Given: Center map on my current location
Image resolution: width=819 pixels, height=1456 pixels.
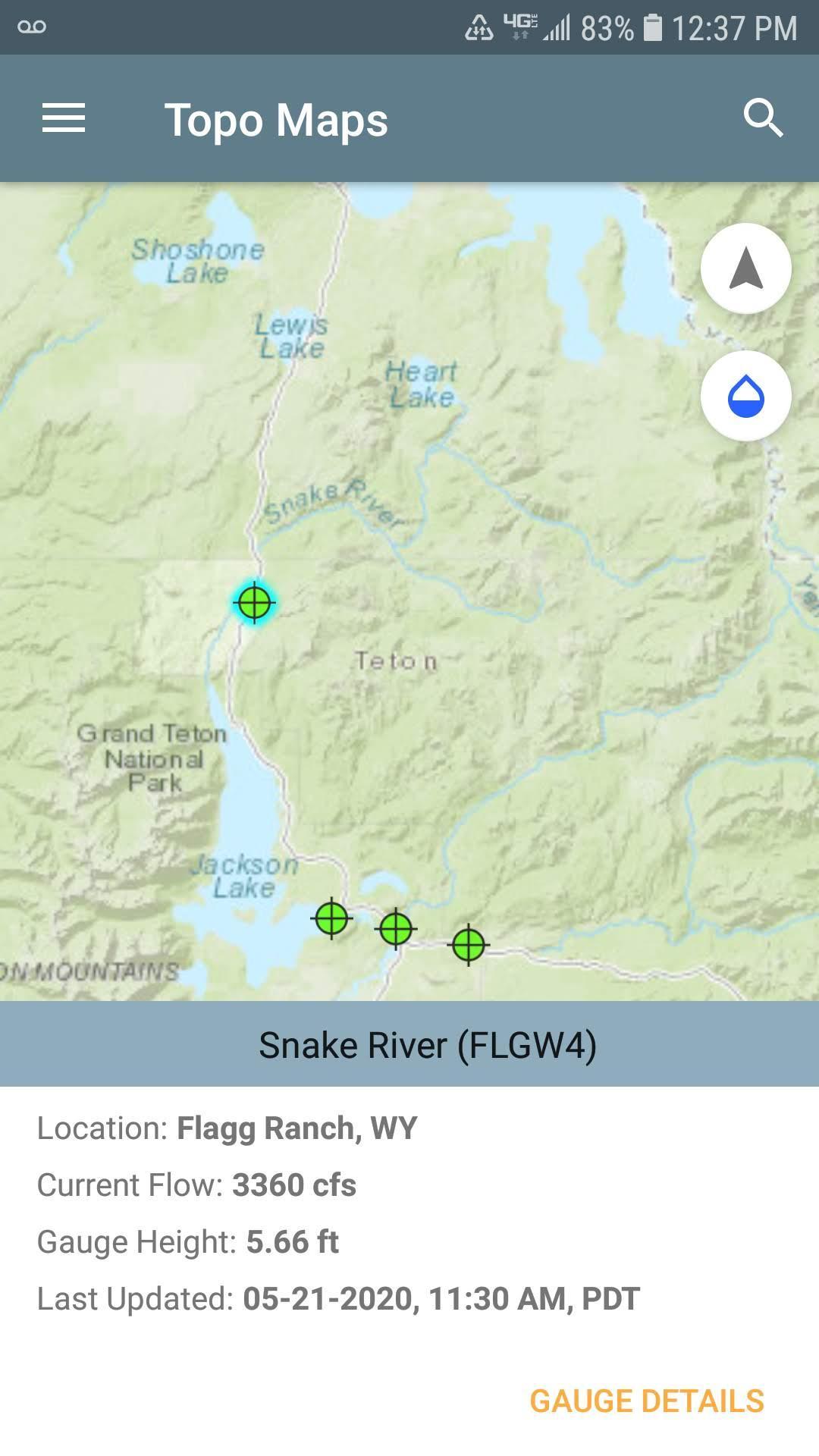Looking at the screenshot, I should pyautogui.click(x=745, y=268).
